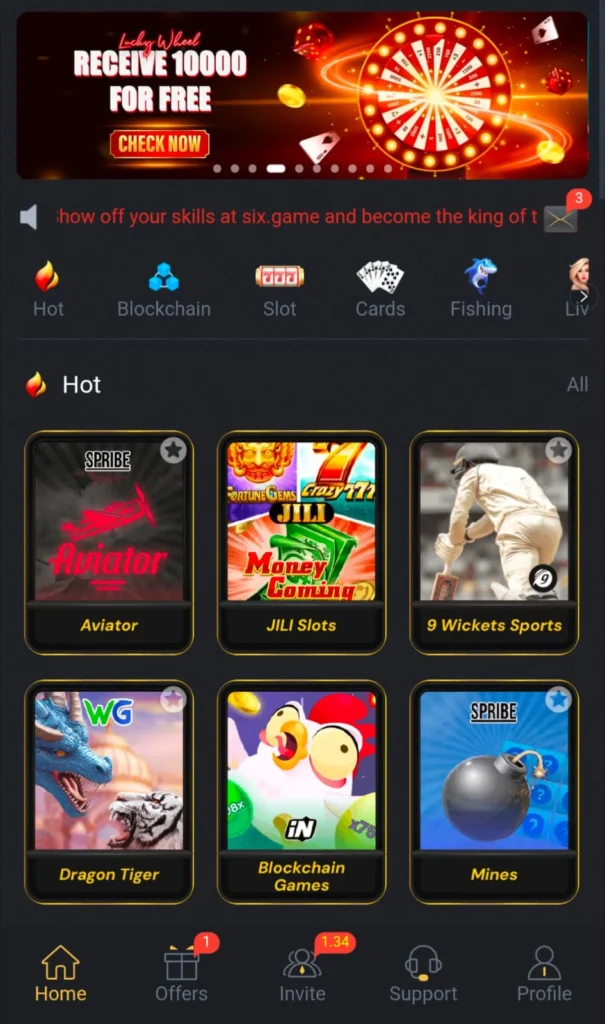Choose the Cards category

(x=380, y=290)
